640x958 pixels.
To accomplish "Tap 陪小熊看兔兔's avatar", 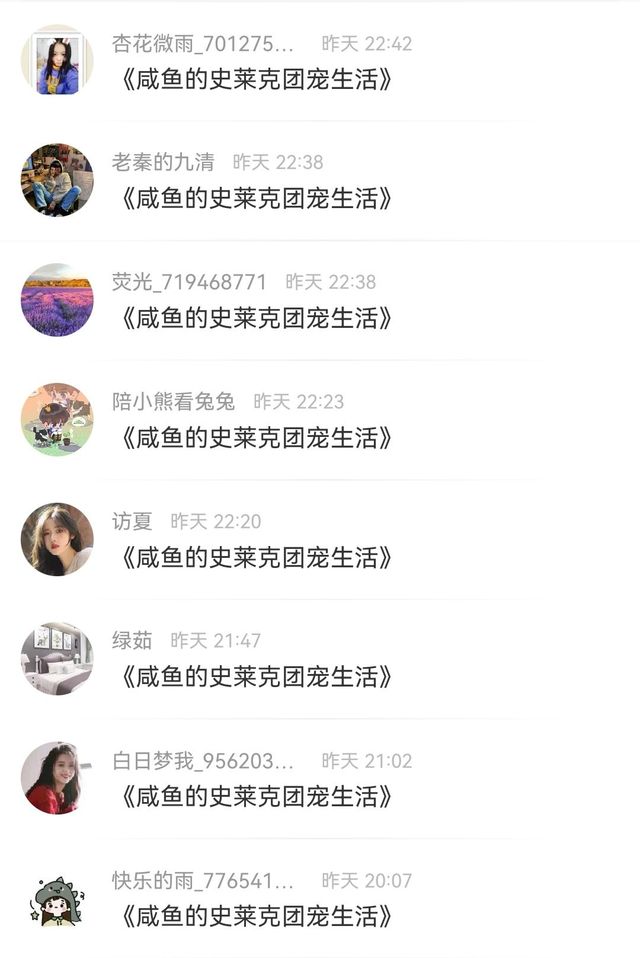I will pos(57,420).
